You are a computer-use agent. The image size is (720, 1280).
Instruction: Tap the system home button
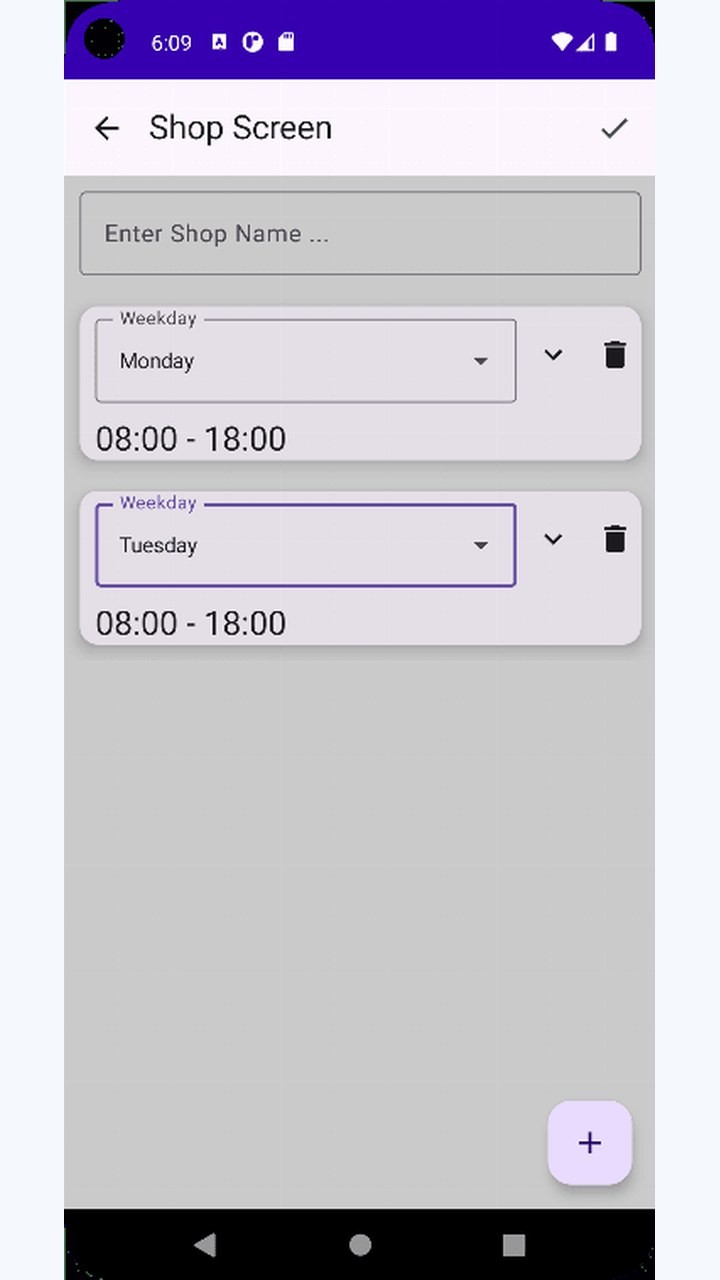pyautogui.click(x=360, y=1244)
